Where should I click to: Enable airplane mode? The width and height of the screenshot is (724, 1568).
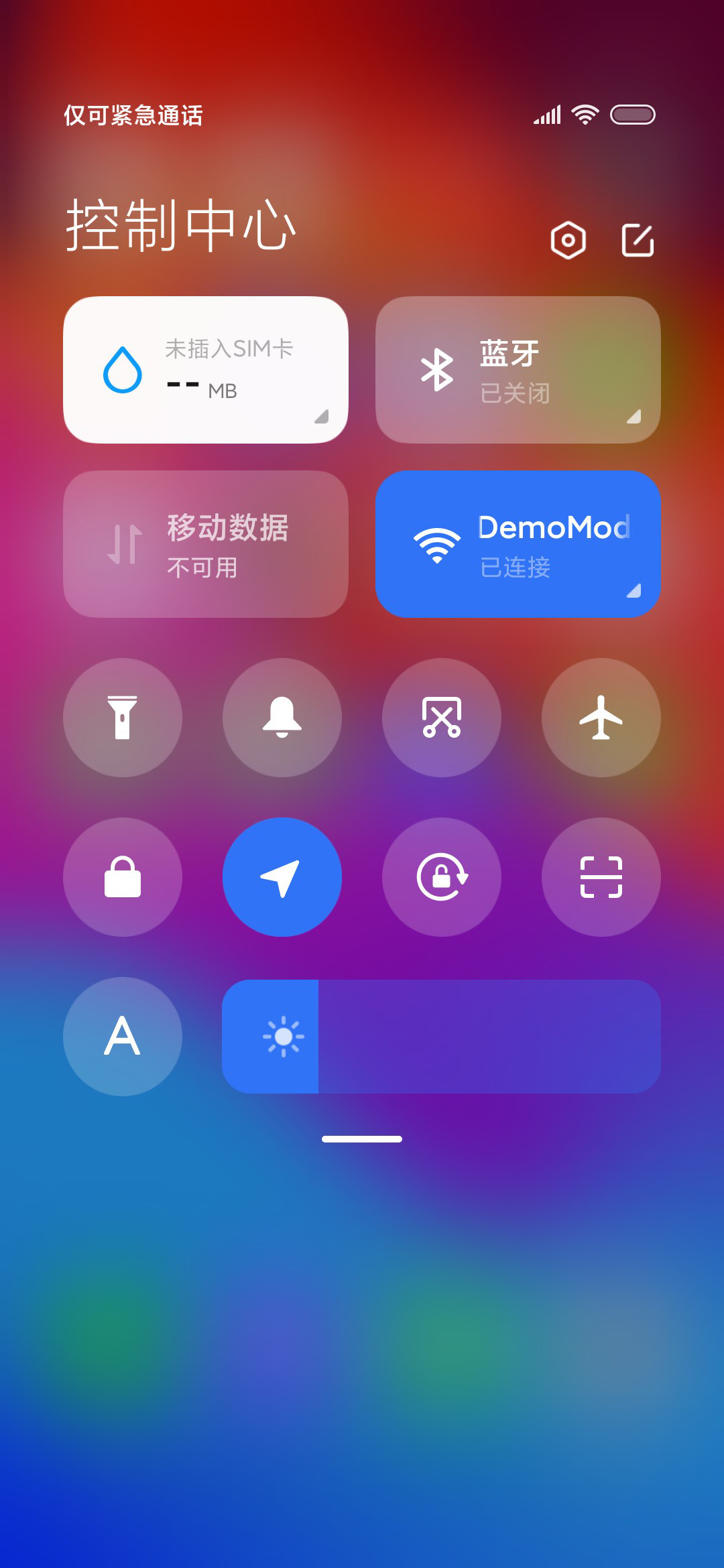(601, 718)
